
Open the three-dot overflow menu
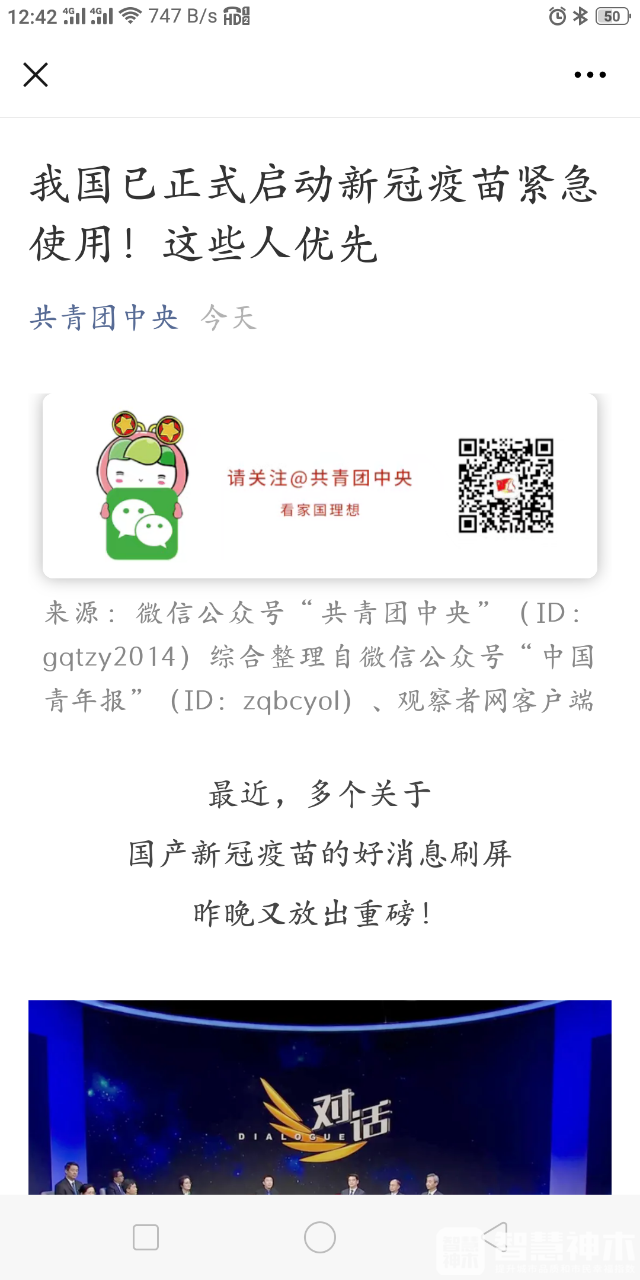[x=590, y=75]
